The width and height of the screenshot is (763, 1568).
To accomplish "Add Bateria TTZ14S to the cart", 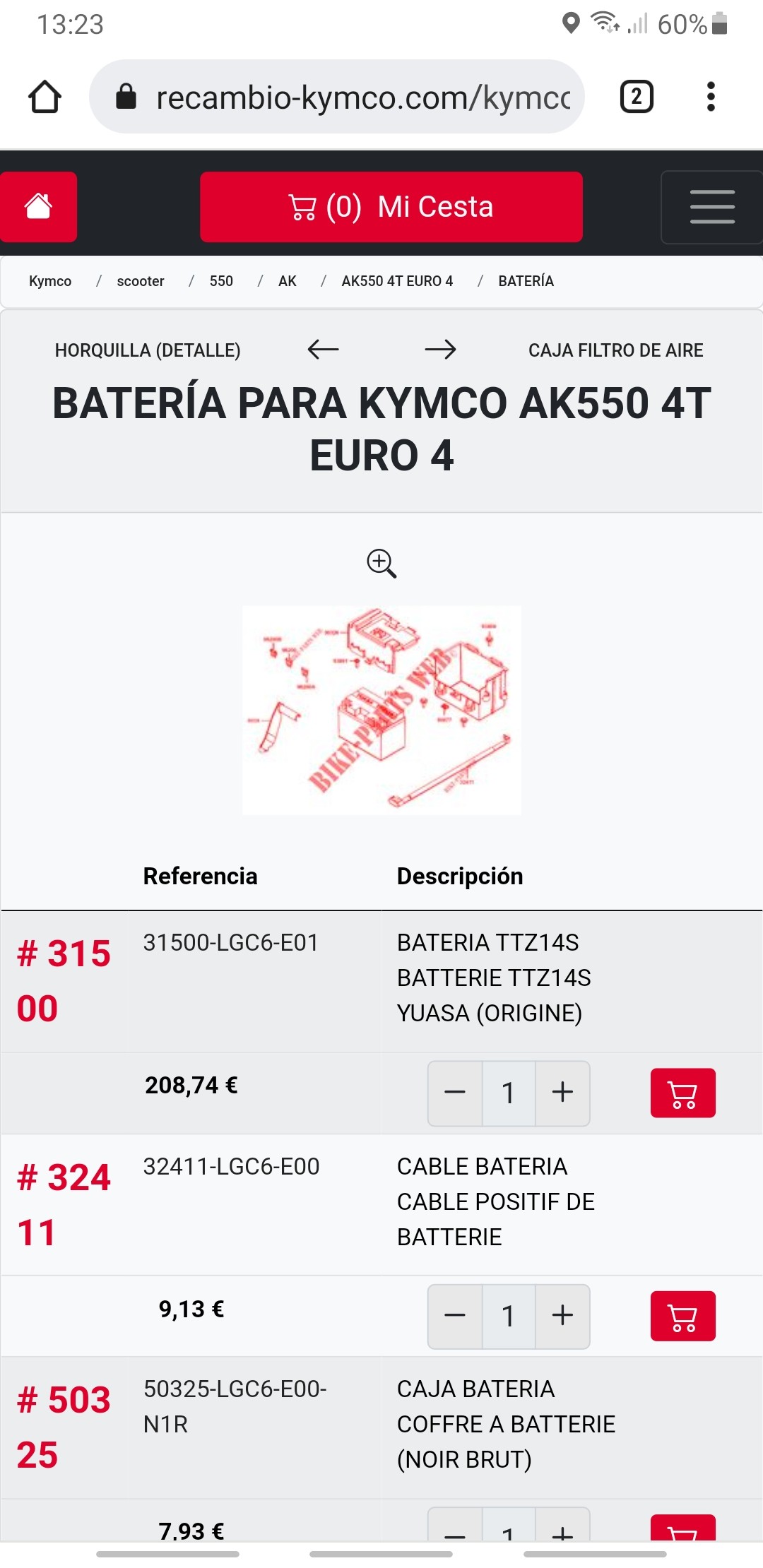I will tap(683, 1093).
